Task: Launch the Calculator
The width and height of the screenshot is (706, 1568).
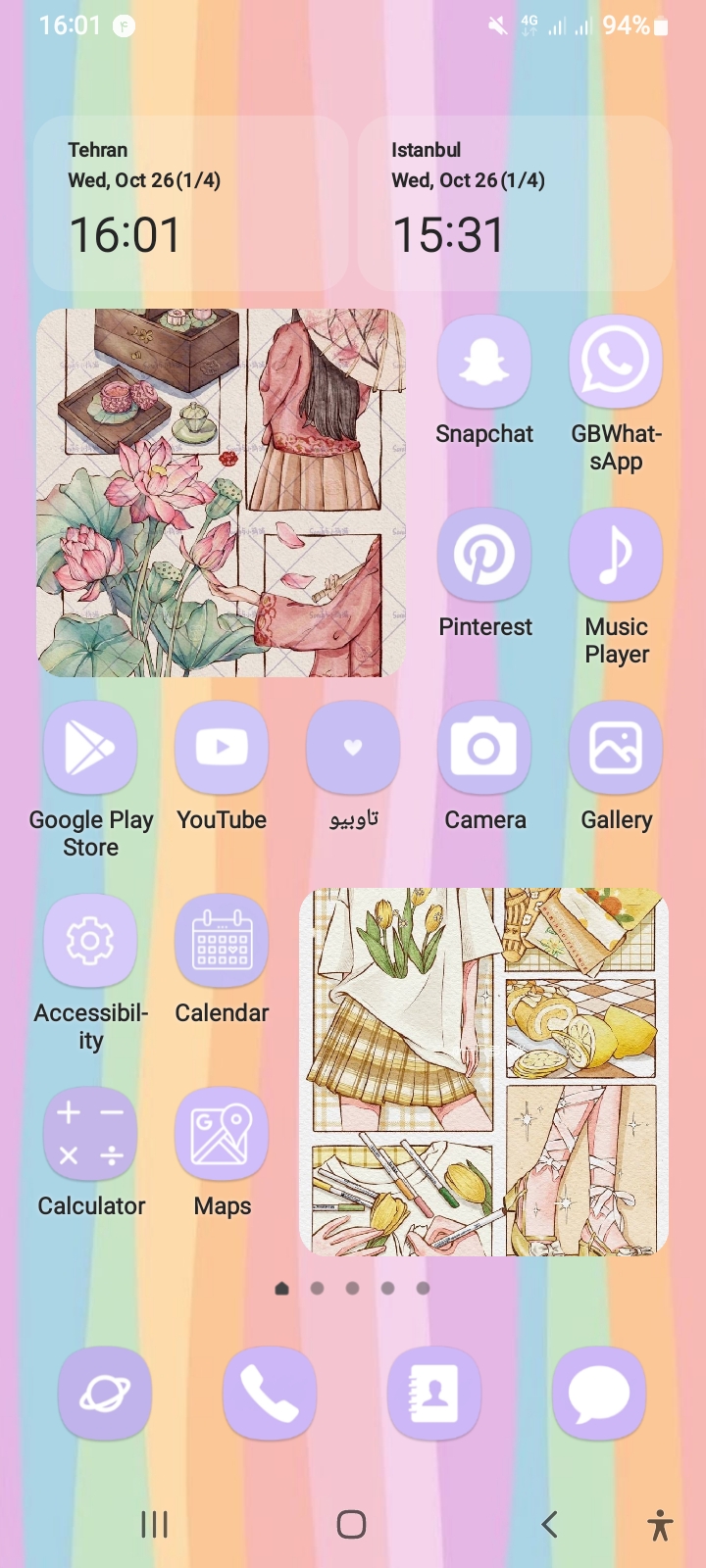Action: point(91,1134)
